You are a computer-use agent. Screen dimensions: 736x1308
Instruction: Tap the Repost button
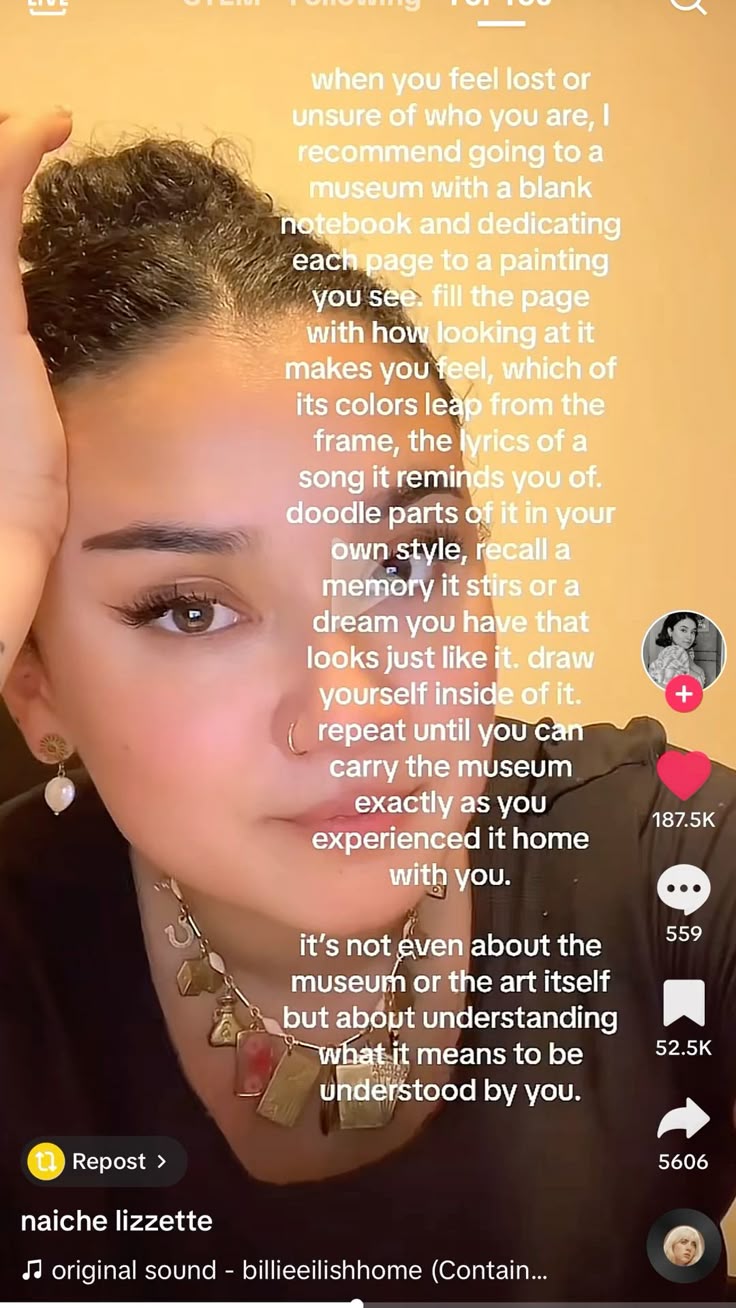click(104, 1161)
